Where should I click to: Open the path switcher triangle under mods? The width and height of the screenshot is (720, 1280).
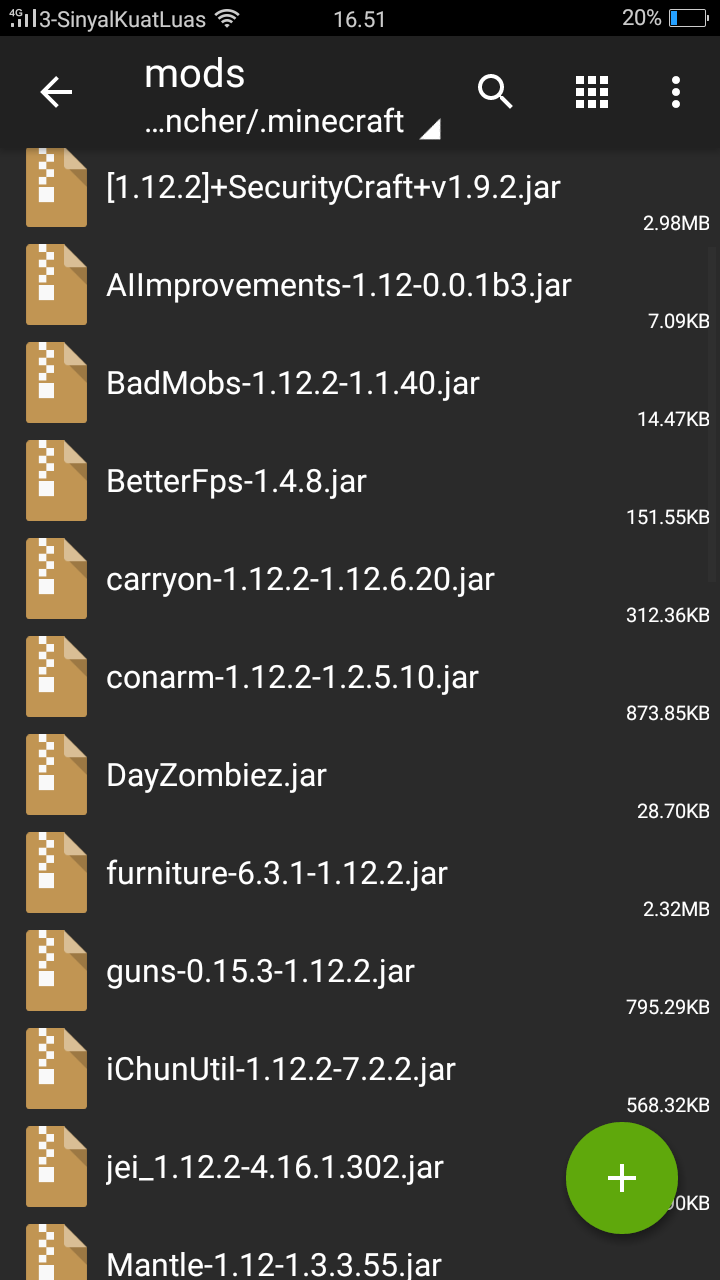[430, 128]
